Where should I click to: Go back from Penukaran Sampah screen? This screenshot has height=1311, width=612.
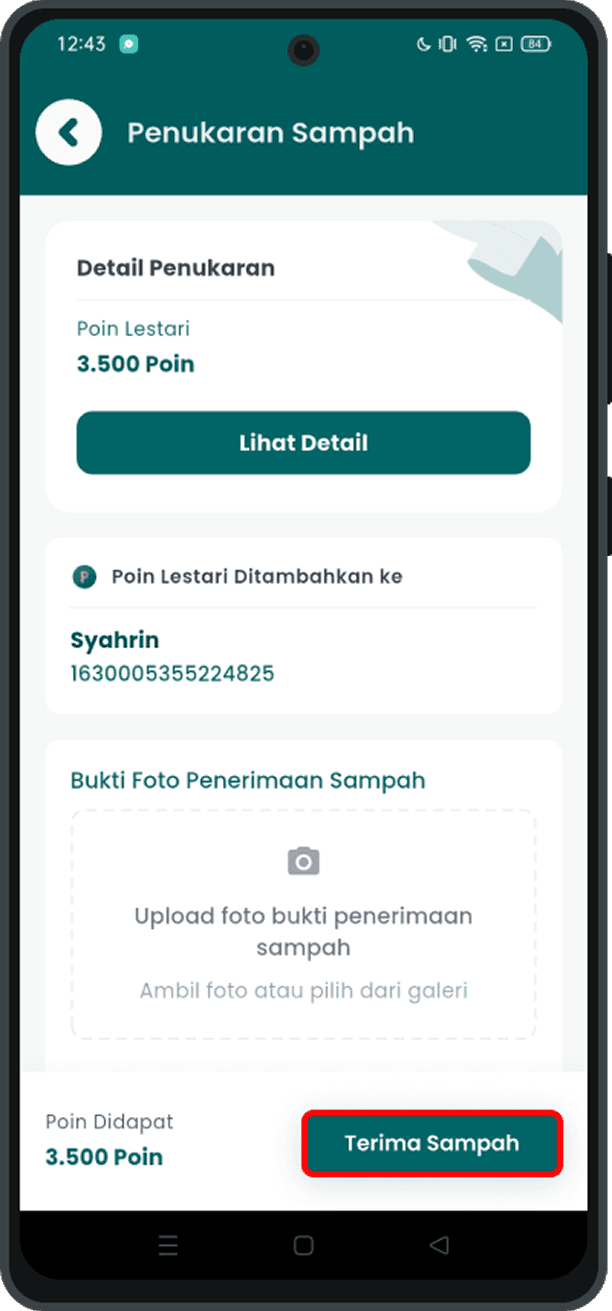click(68, 133)
